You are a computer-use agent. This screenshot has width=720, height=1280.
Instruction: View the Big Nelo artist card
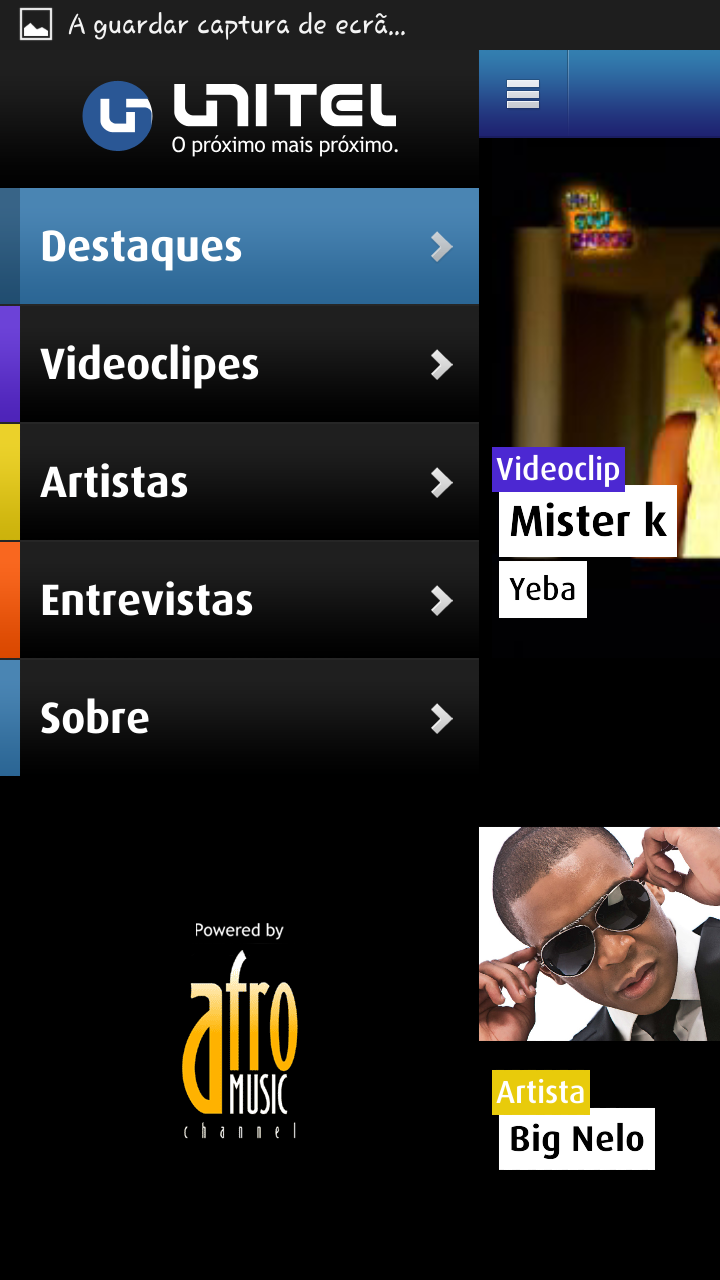[600, 1000]
